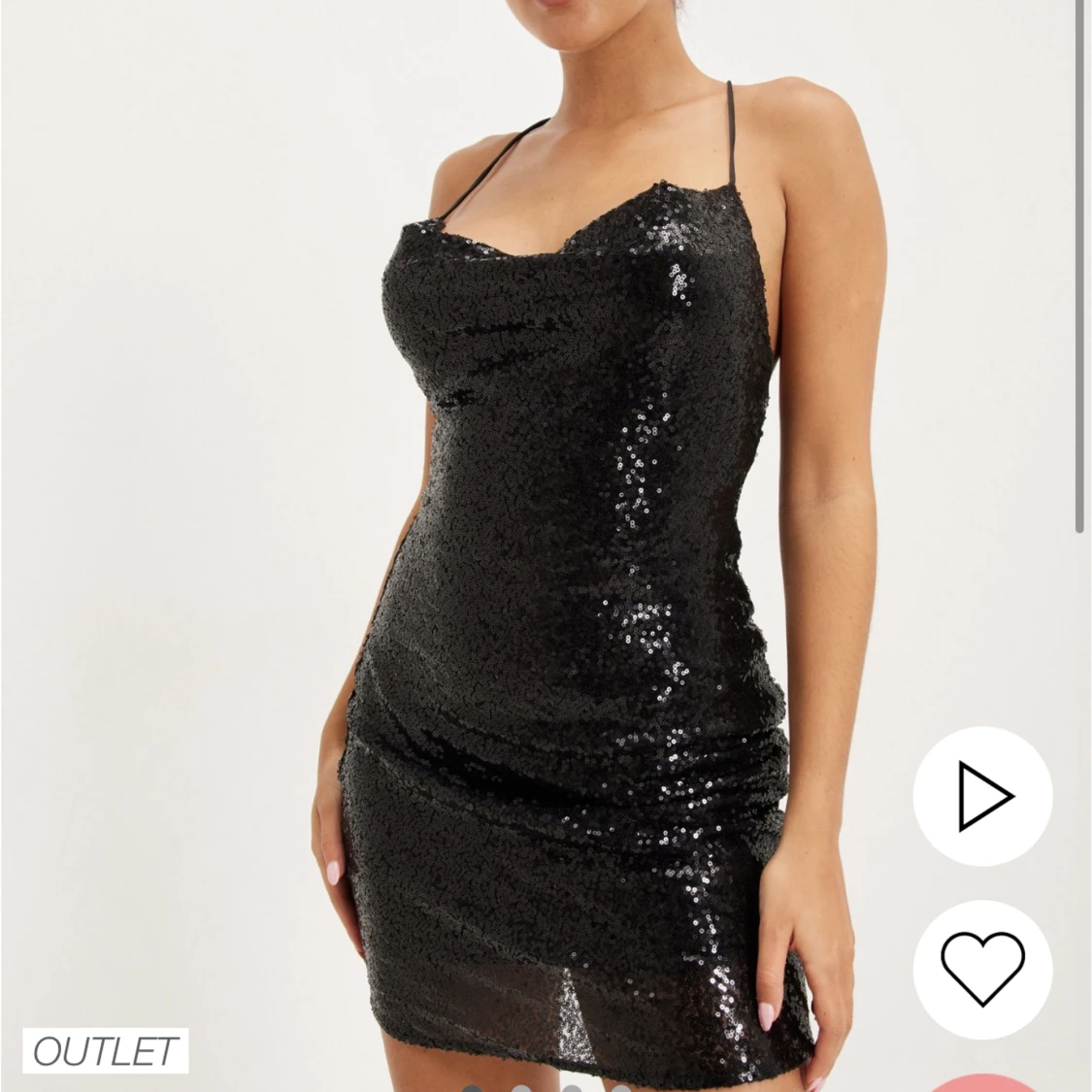Screen dimensions: 1092x1092
Task: Play the product video
Action: [982, 796]
